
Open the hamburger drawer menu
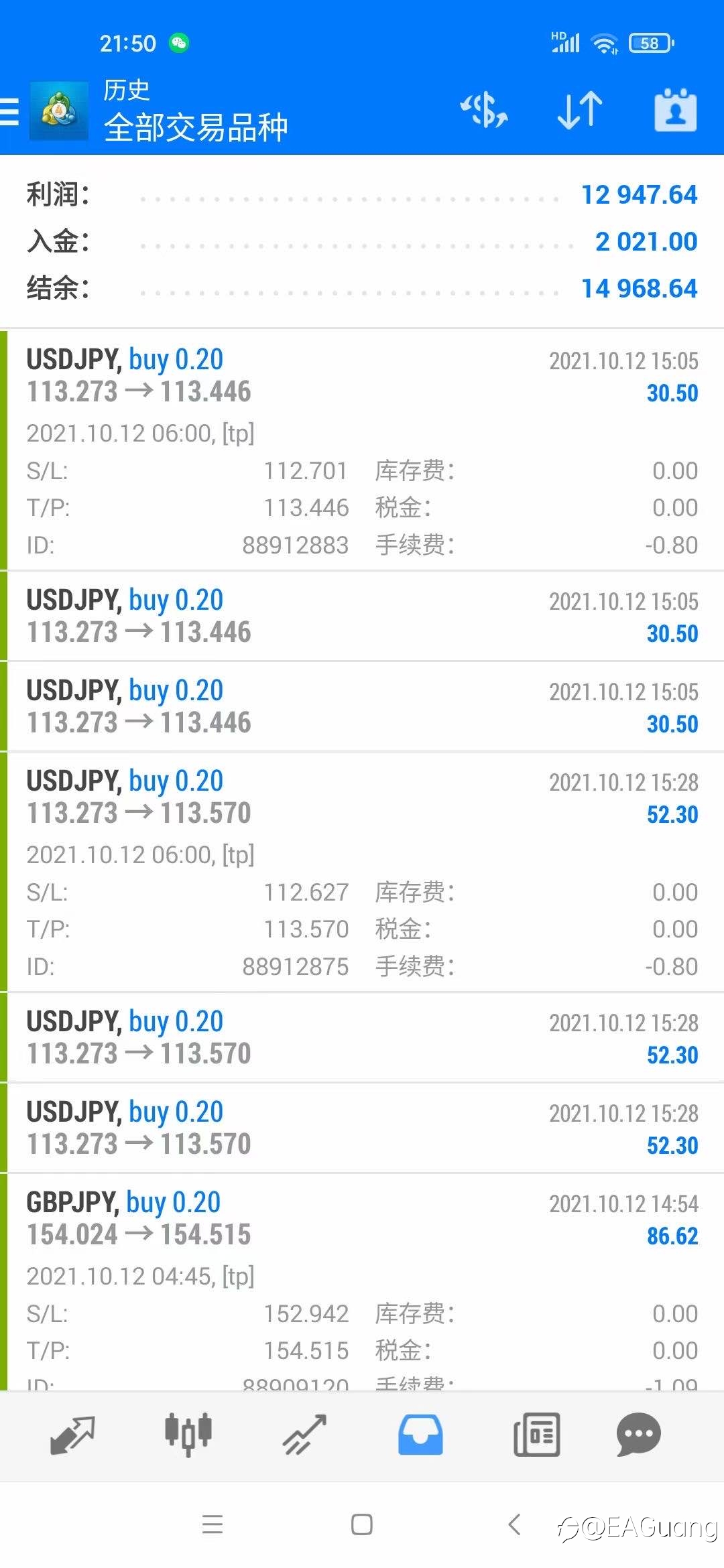pyautogui.click(x=9, y=111)
